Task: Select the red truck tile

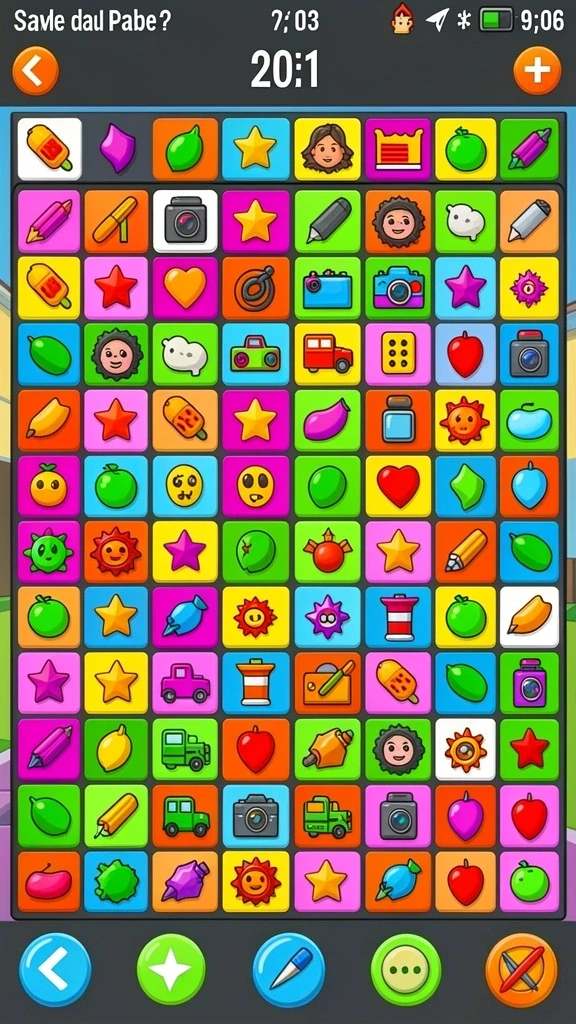Action: pyautogui.click(x=327, y=353)
